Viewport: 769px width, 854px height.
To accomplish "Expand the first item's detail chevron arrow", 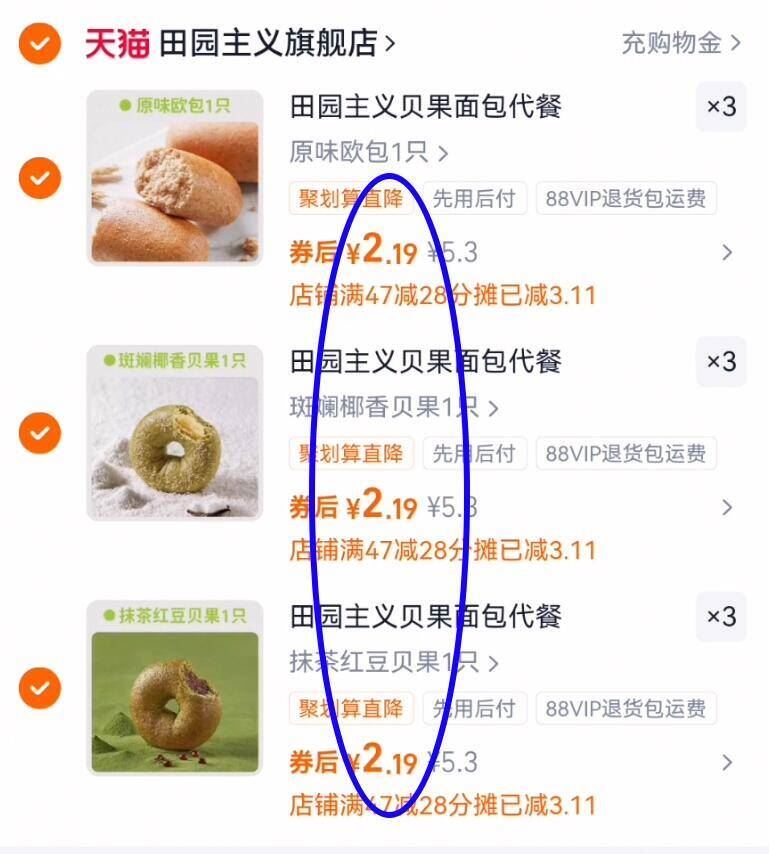I will 726,253.
